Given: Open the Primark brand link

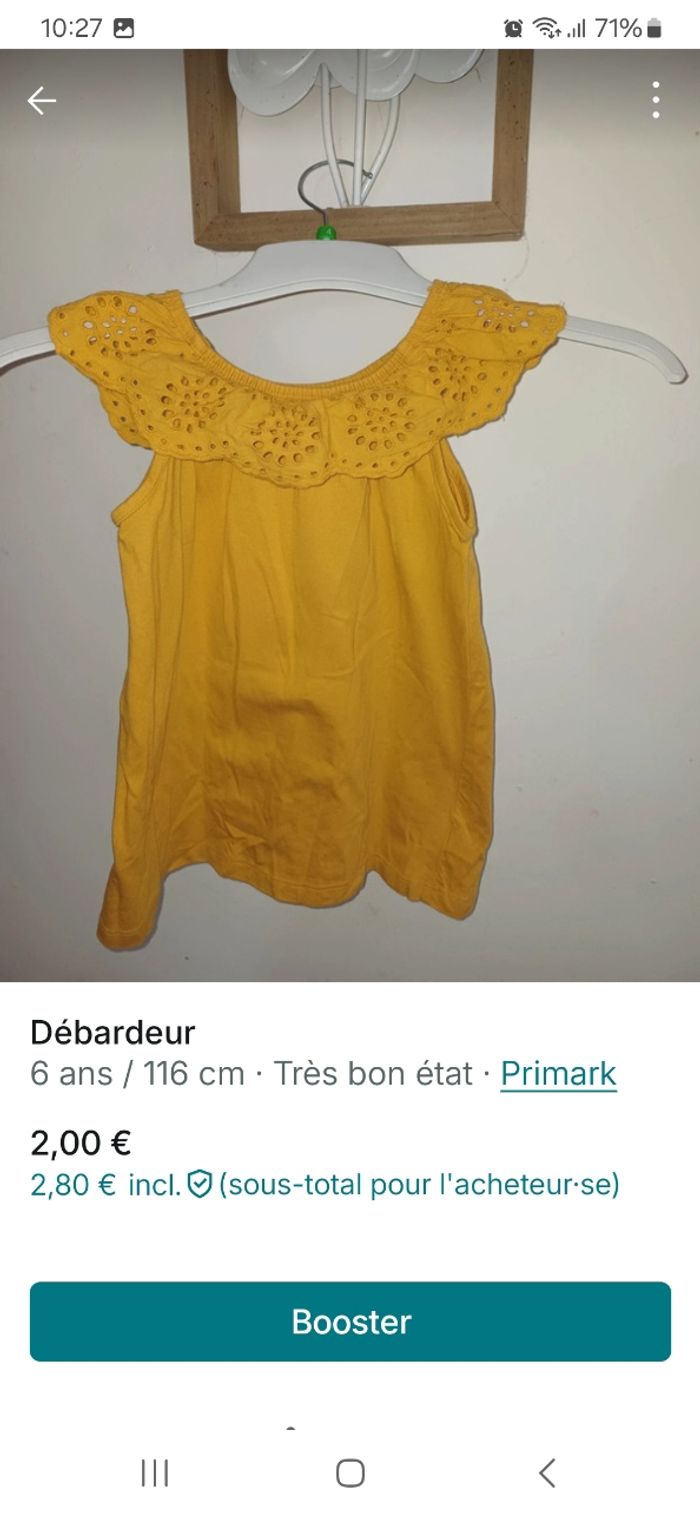Looking at the screenshot, I should pos(558,1073).
